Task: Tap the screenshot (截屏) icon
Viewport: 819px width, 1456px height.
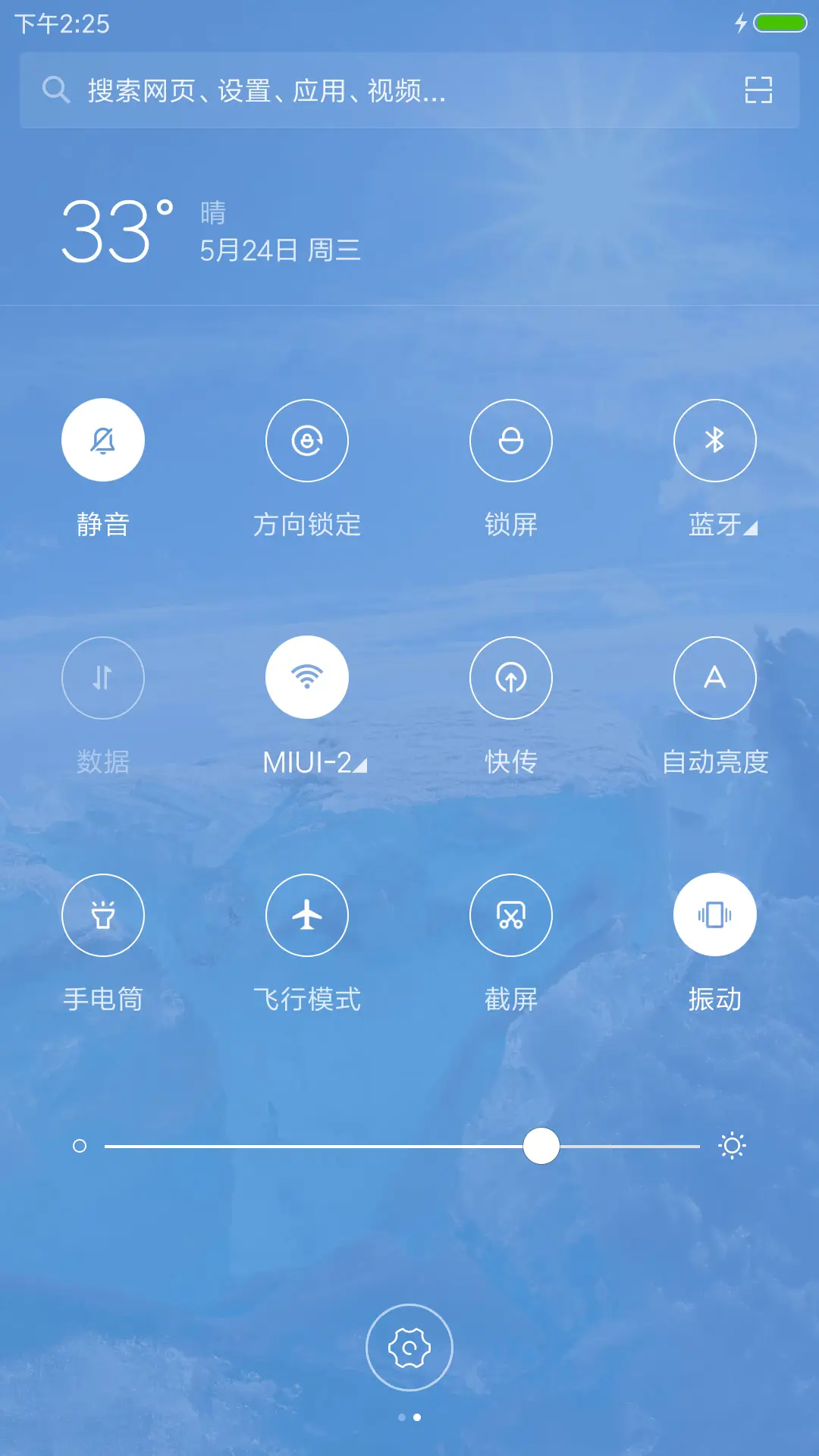Action: click(x=512, y=915)
